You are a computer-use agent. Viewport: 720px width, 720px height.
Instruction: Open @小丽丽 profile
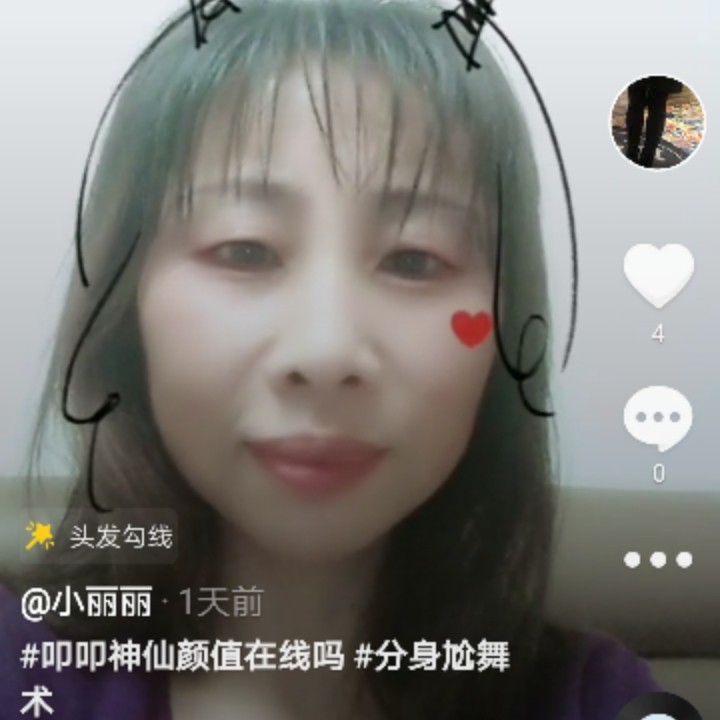[x=88, y=603]
